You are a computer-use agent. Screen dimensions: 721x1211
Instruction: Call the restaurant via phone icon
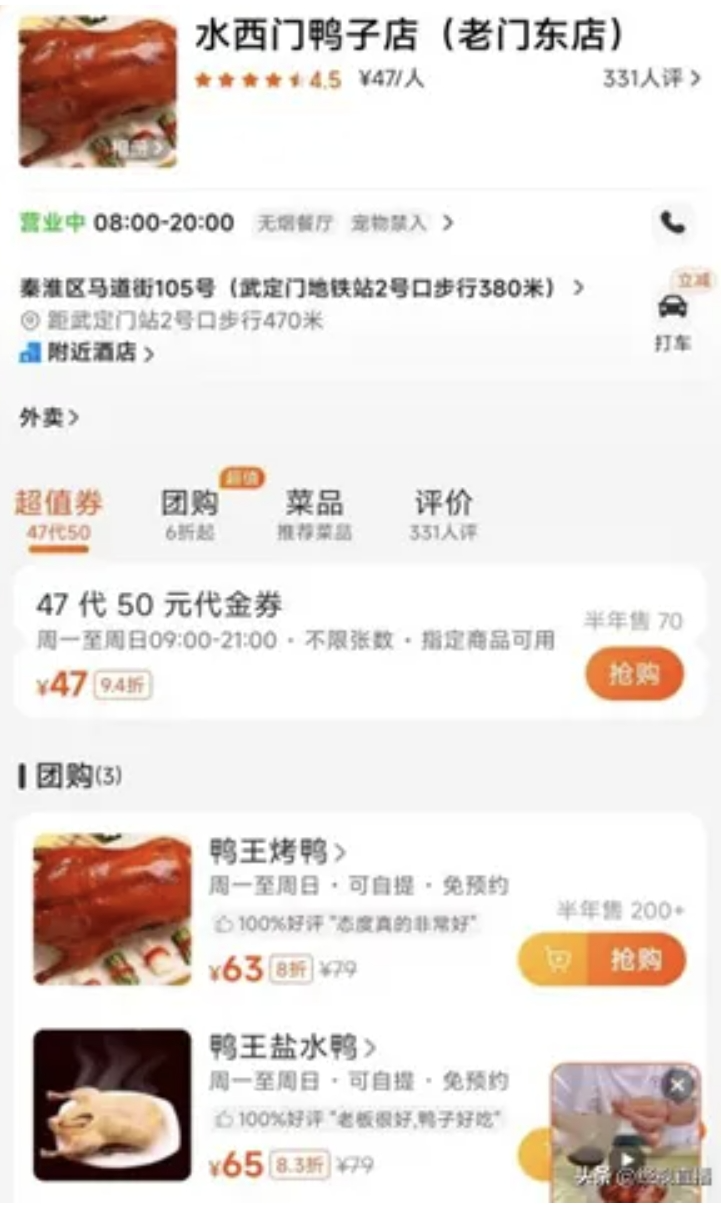(673, 222)
